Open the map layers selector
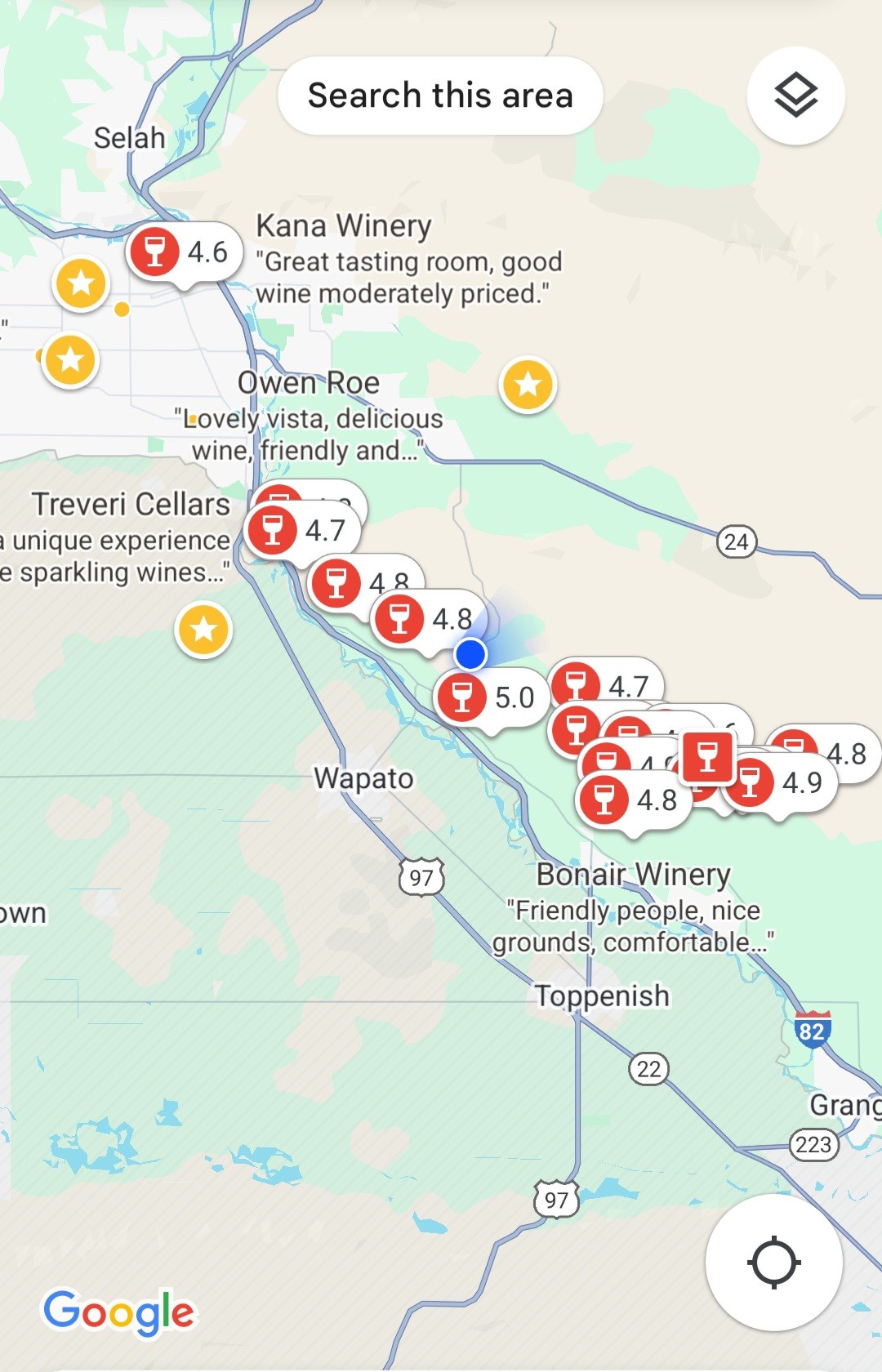Image resolution: width=882 pixels, height=1372 pixels. click(795, 96)
